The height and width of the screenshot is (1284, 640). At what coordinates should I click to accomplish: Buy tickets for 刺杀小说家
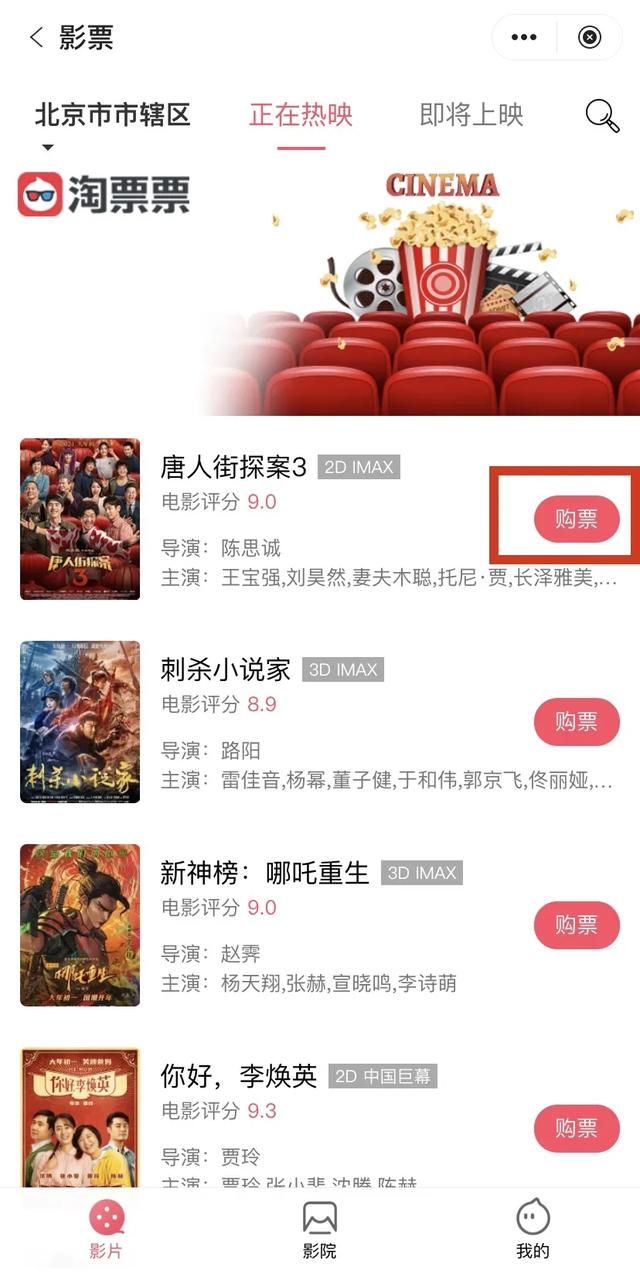pos(576,722)
